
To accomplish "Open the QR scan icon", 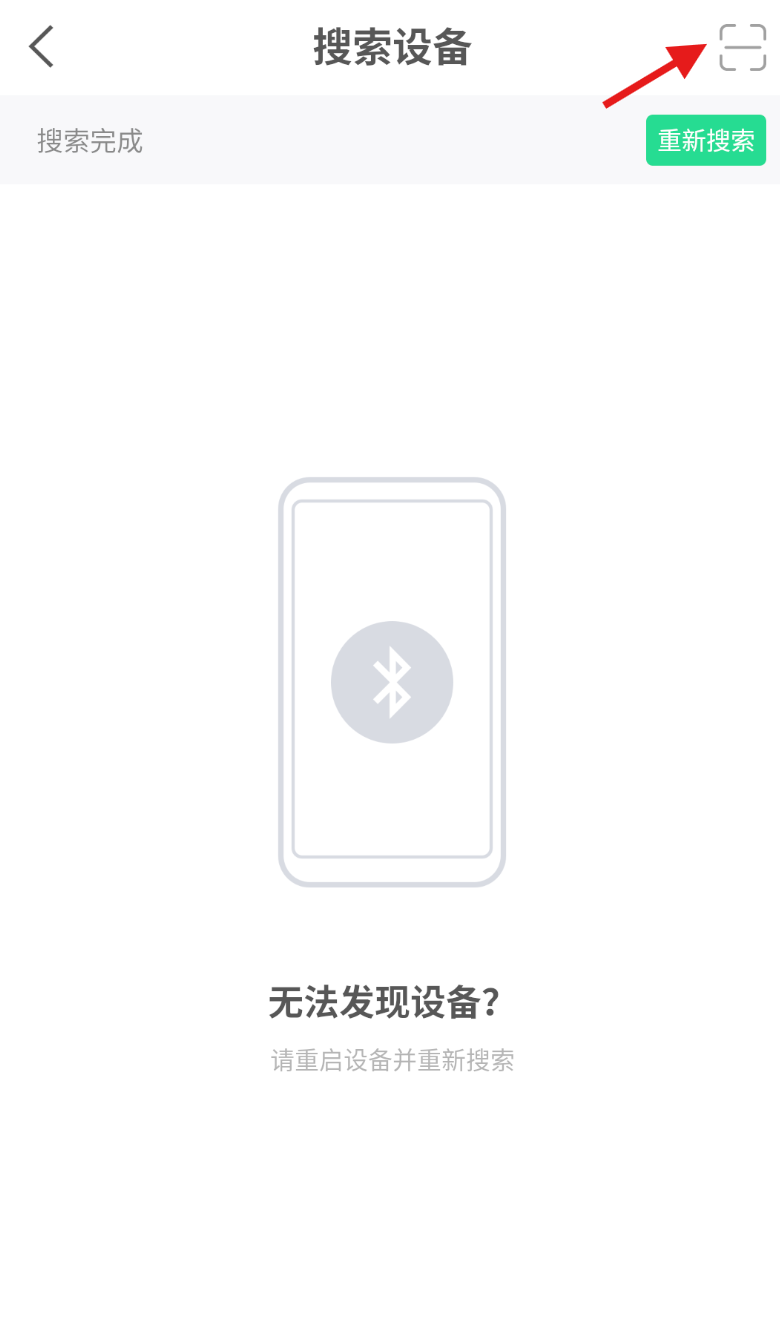I will (742, 47).
